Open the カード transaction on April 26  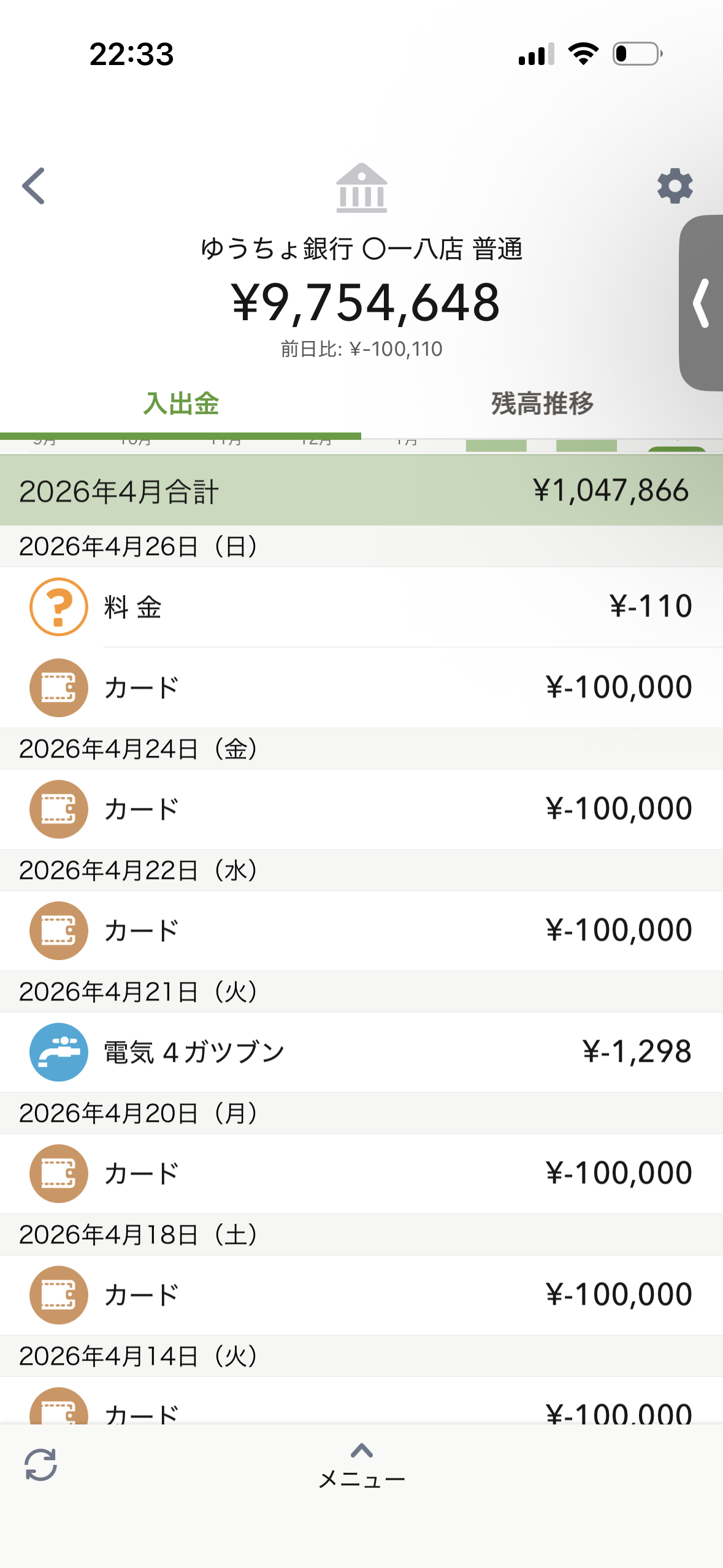point(361,688)
